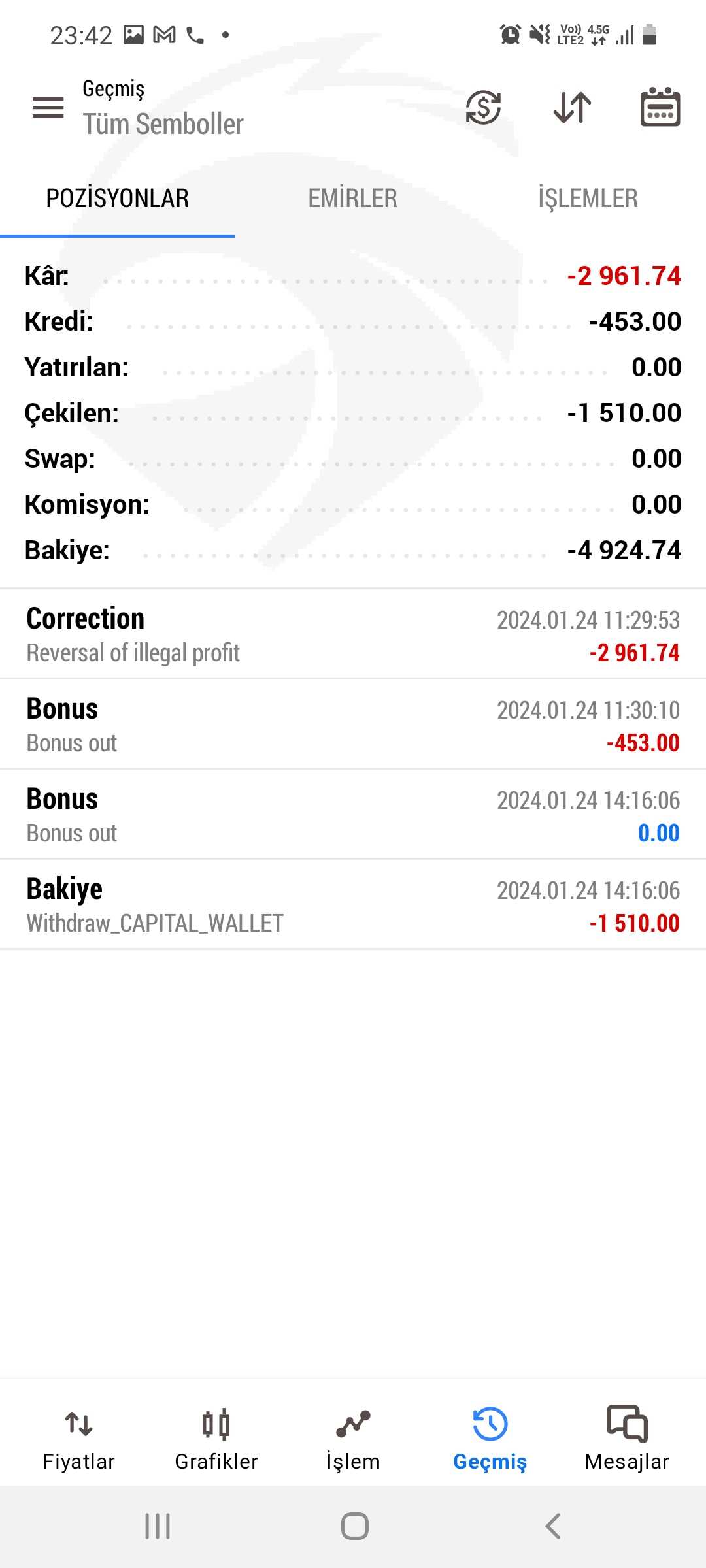Tap the system home button
The image size is (706, 1568).
pos(354,1526)
